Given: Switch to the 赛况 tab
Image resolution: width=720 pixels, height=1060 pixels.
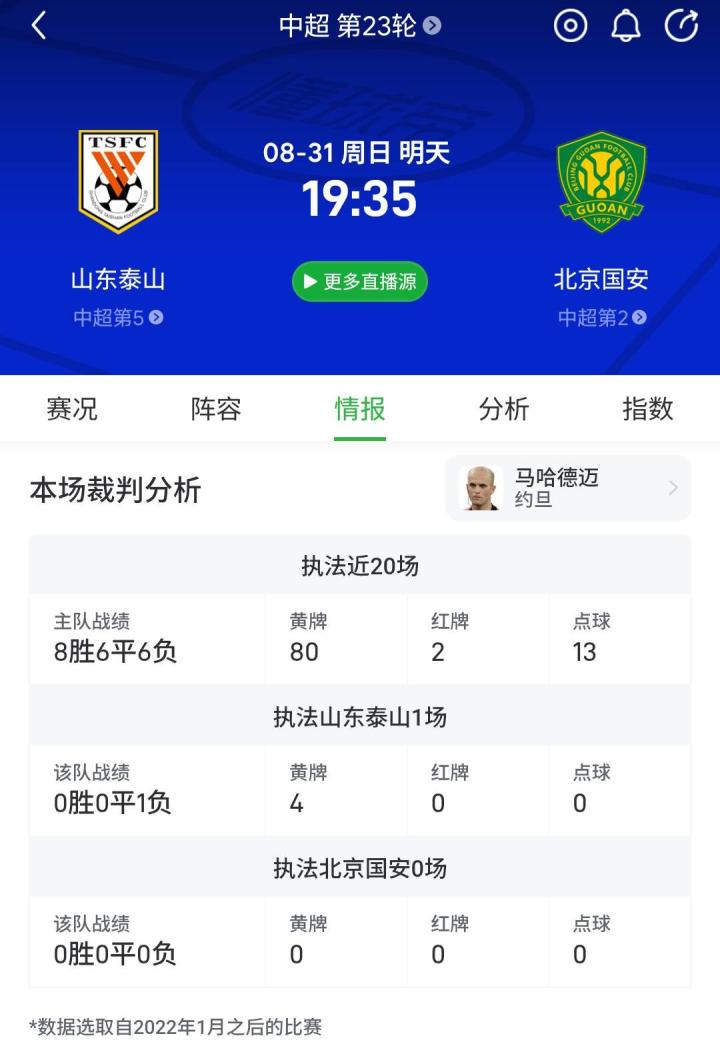Looking at the screenshot, I should (x=72, y=409).
